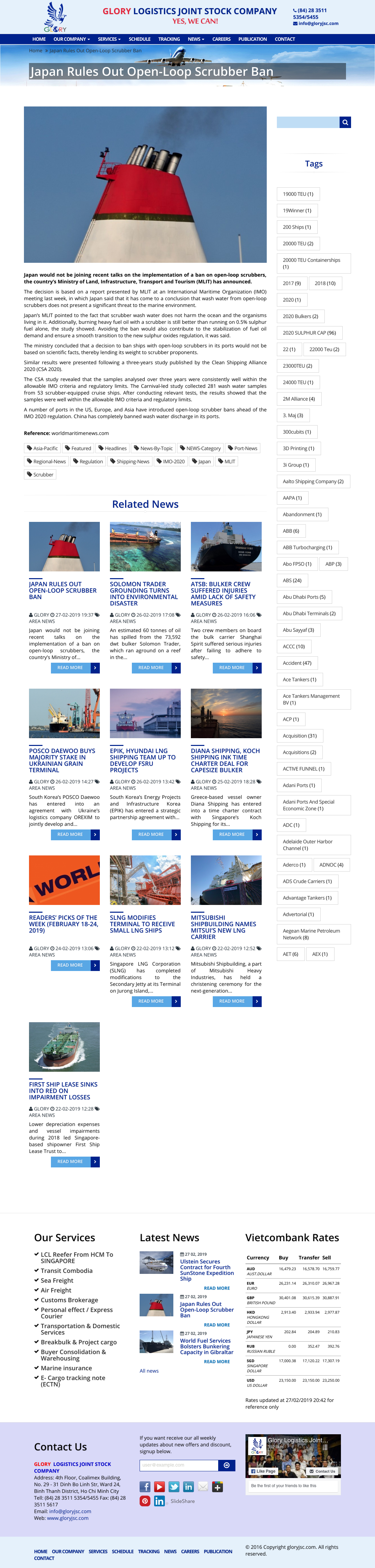Open the 'Accident (47)' tag
The height and width of the screenshot is (1568, 375).
click(x=297, y=663)
